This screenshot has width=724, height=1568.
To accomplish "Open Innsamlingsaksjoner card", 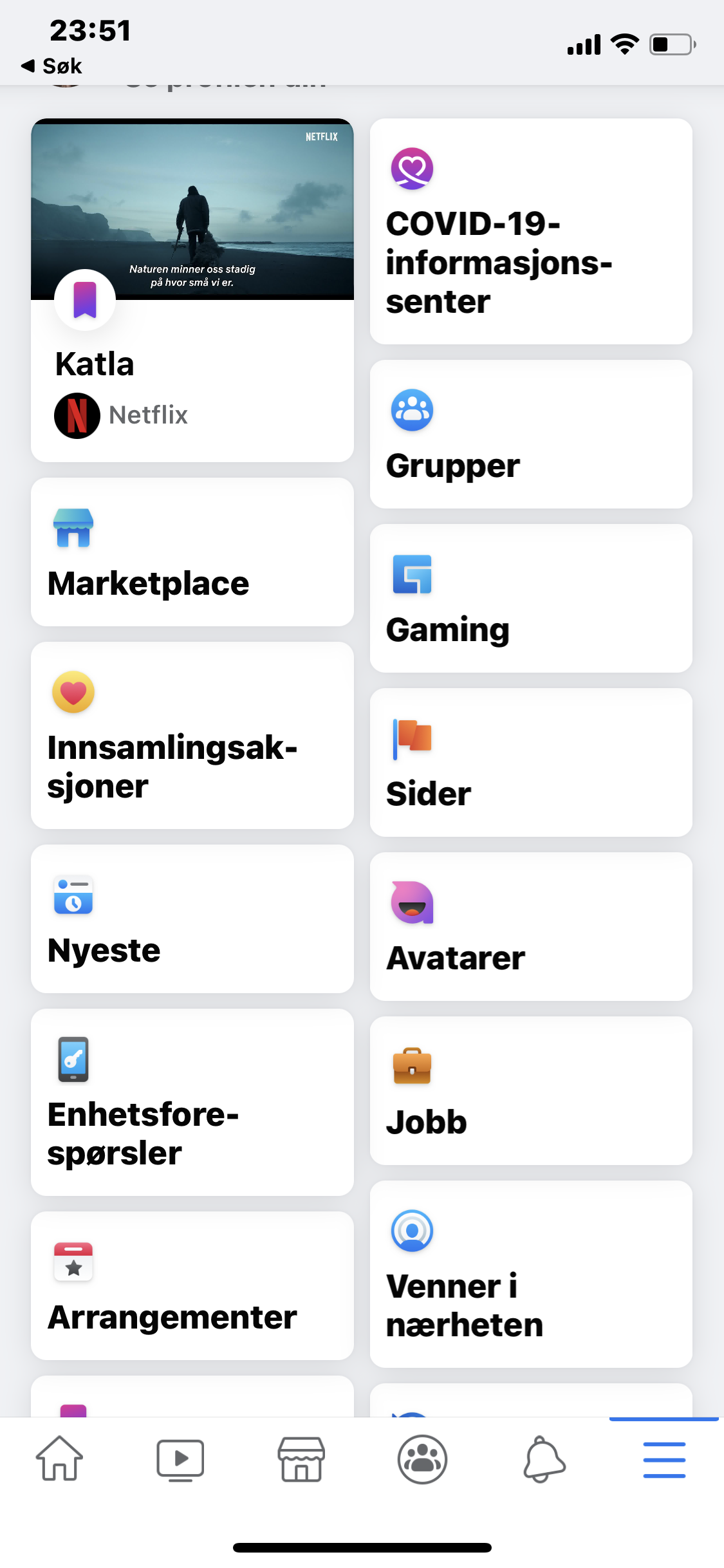I will [192, 735].
